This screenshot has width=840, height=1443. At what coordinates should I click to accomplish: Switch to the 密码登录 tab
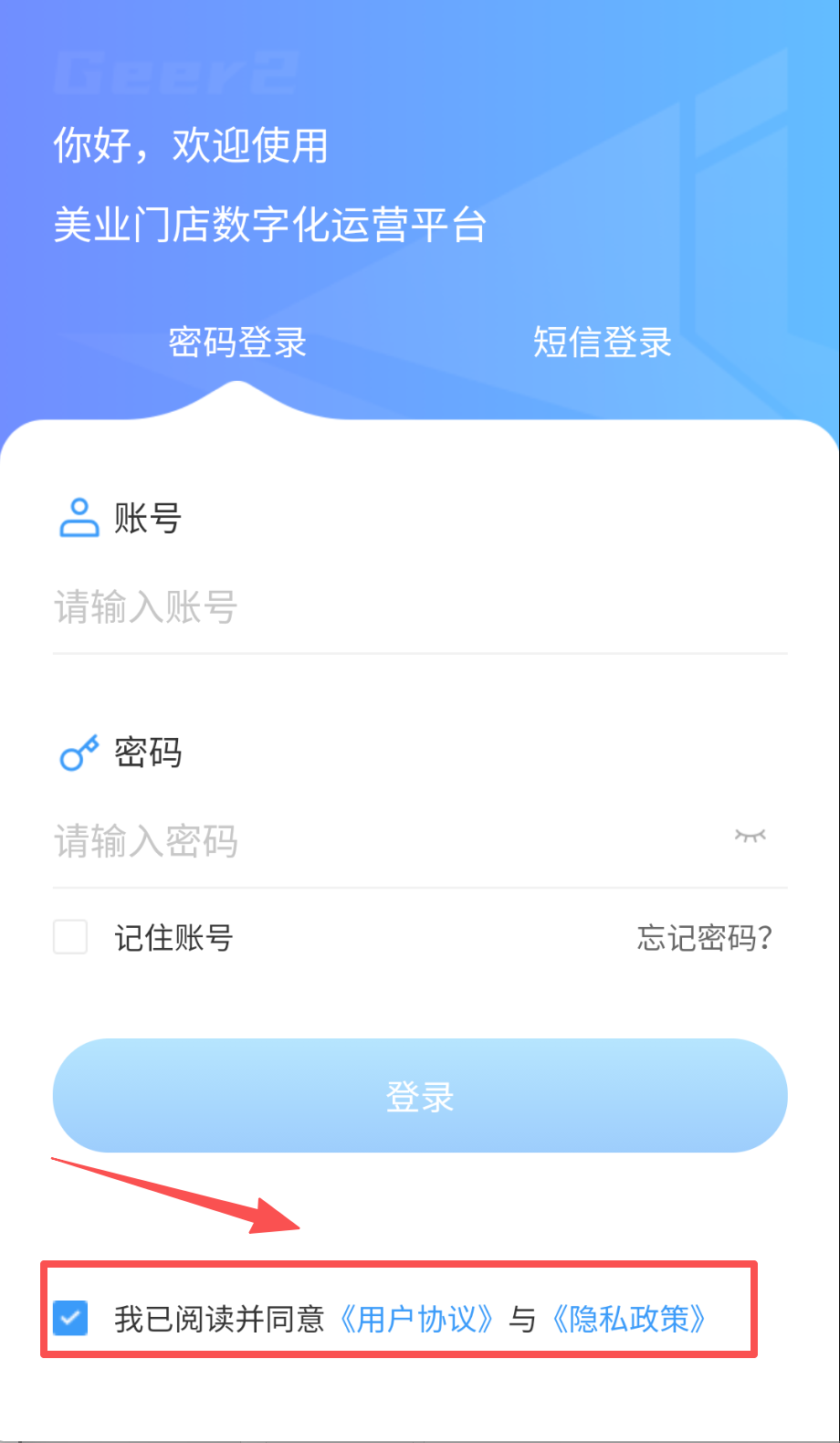pos(237,342)
